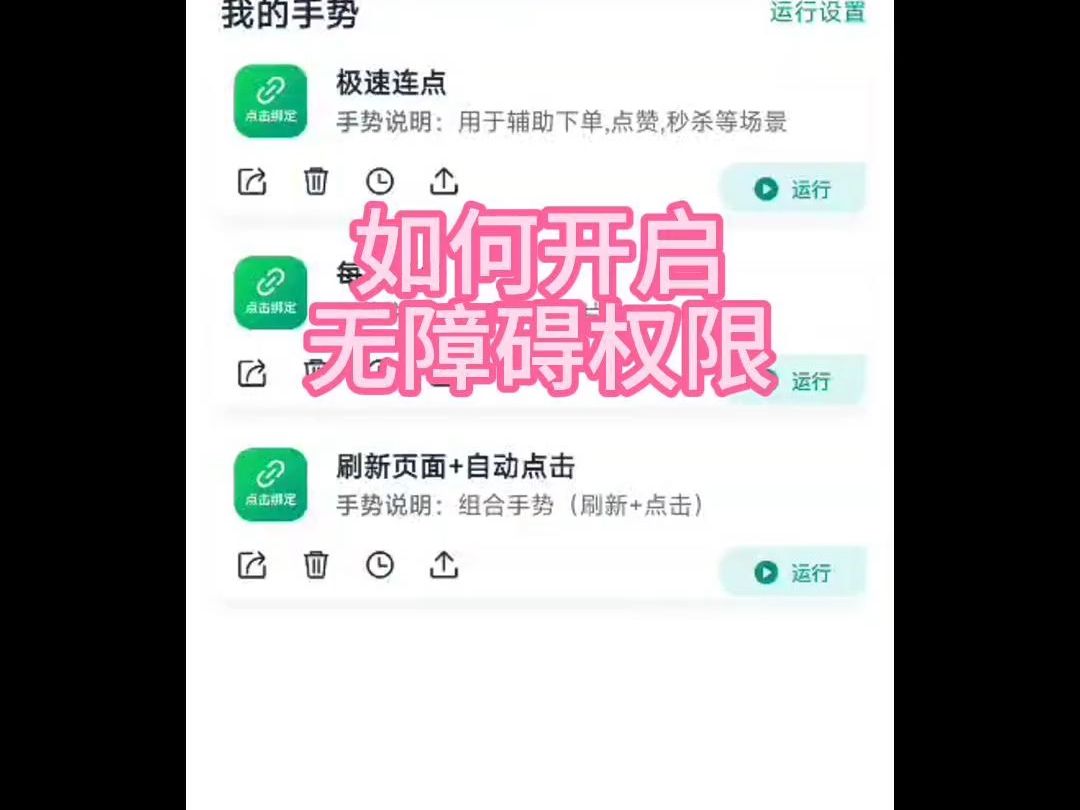Run the 极速连点 gesture

click(x=793, y=189)
